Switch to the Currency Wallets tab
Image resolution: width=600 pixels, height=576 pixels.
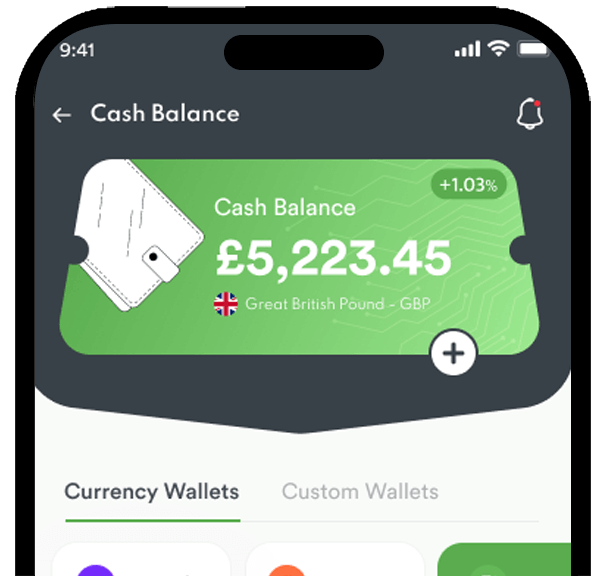(x=152, y=492)
